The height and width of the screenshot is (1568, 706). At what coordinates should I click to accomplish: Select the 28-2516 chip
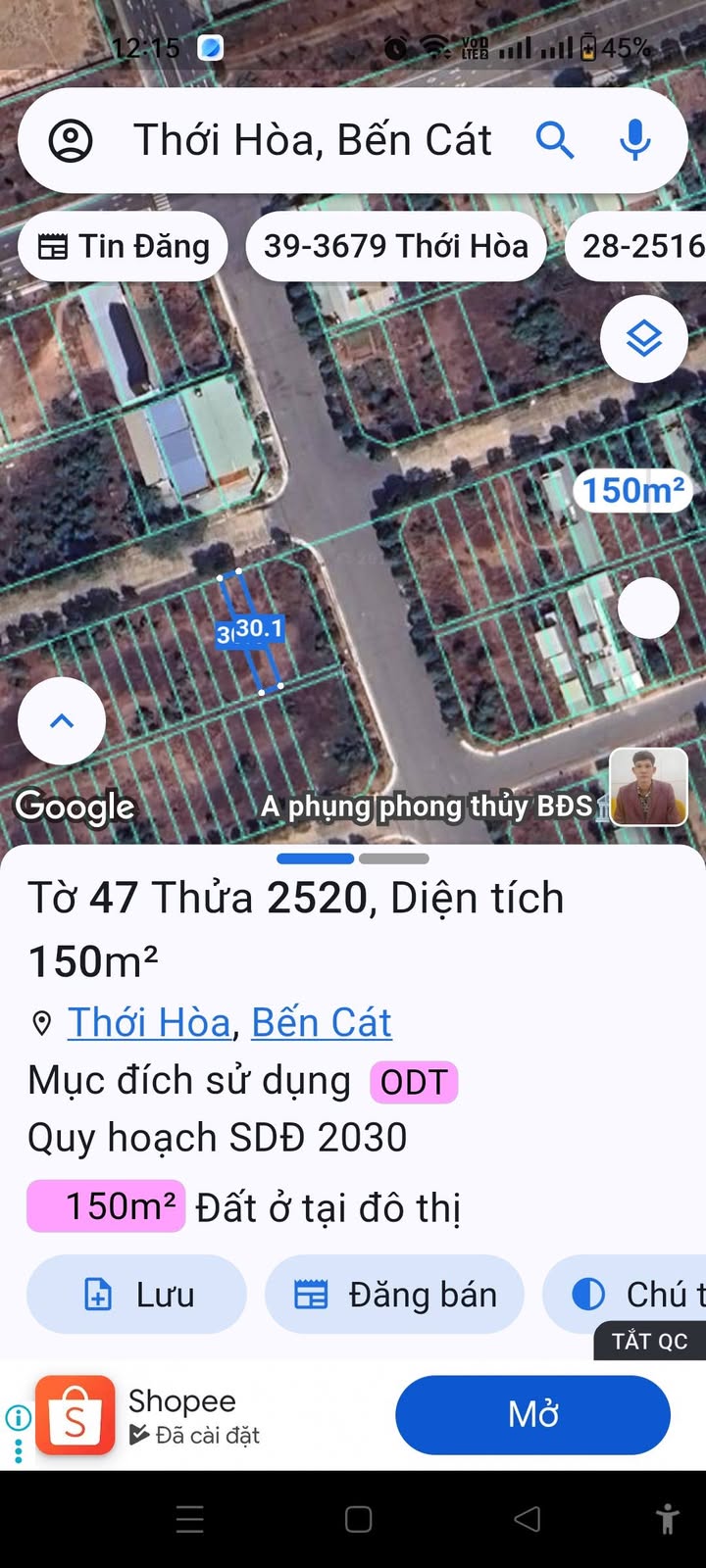[641, 247]
